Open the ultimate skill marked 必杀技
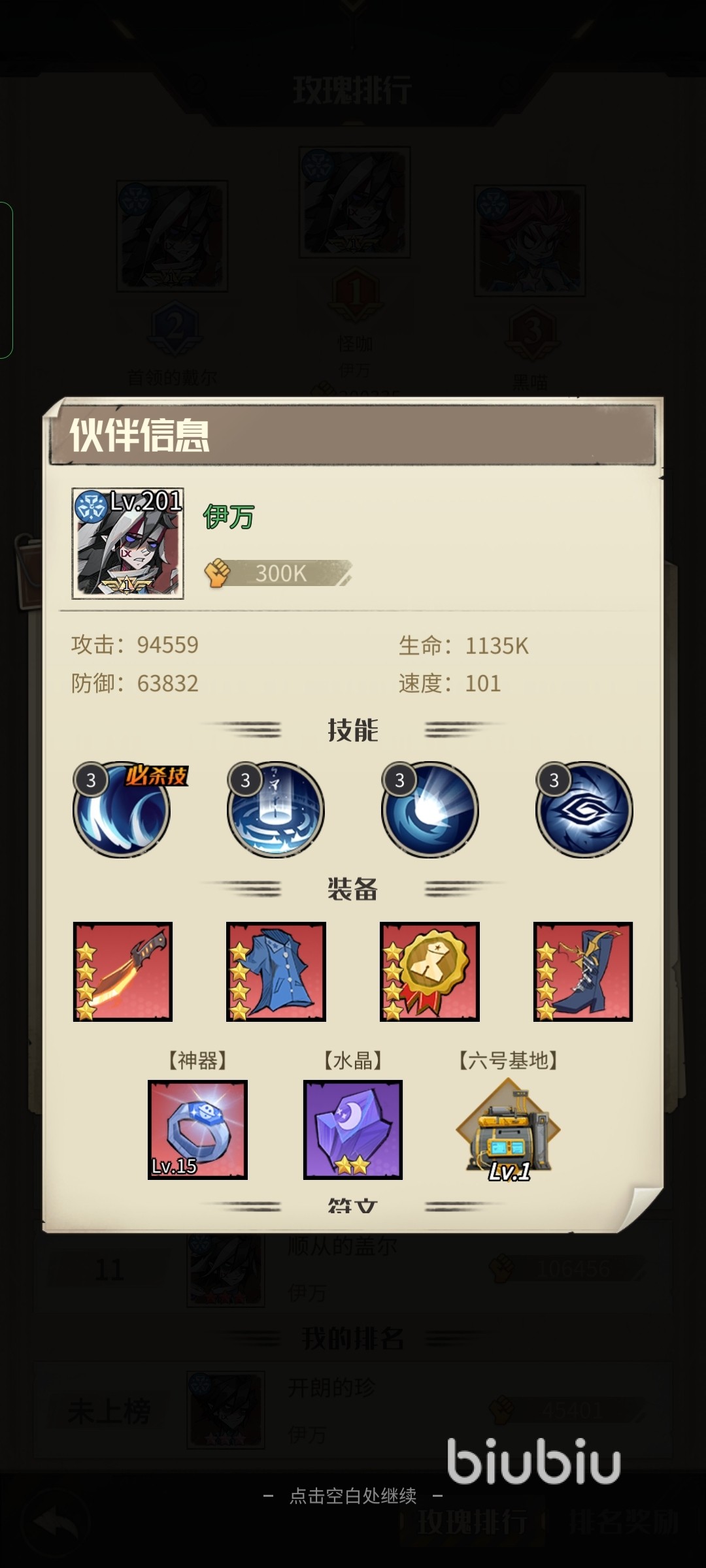The width and height of the screenshot is (706, 1568). (x=122, y=810)
